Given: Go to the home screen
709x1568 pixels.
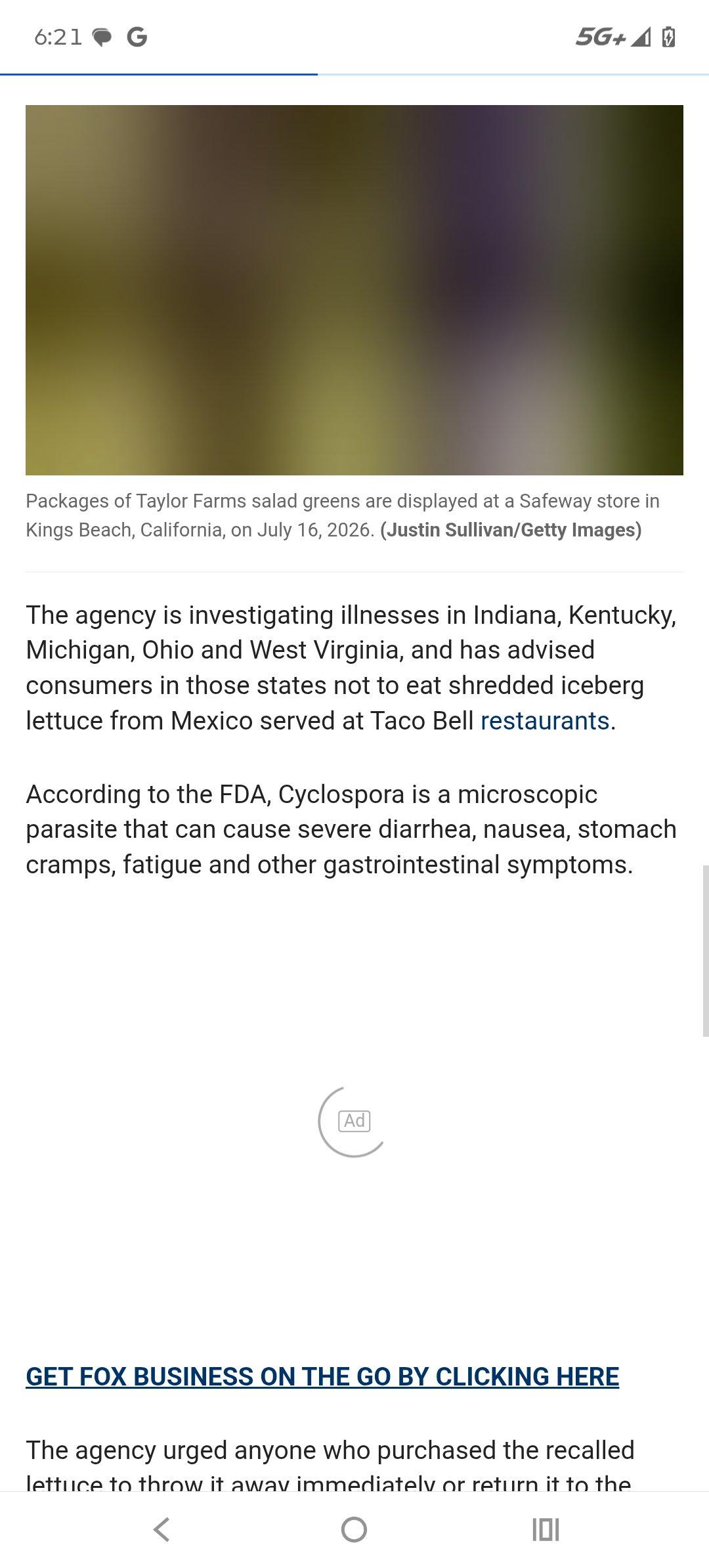Looking at the screenshot, I should pyautogui.click(x=354, y=1529).
